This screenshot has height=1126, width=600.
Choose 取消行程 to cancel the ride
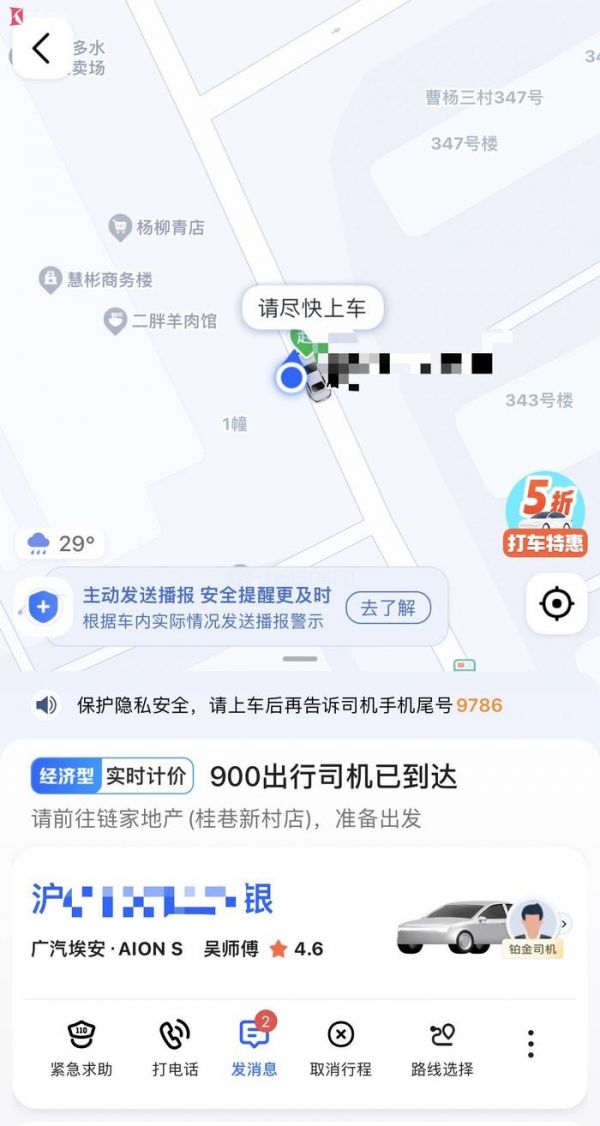click(340, 1048)
